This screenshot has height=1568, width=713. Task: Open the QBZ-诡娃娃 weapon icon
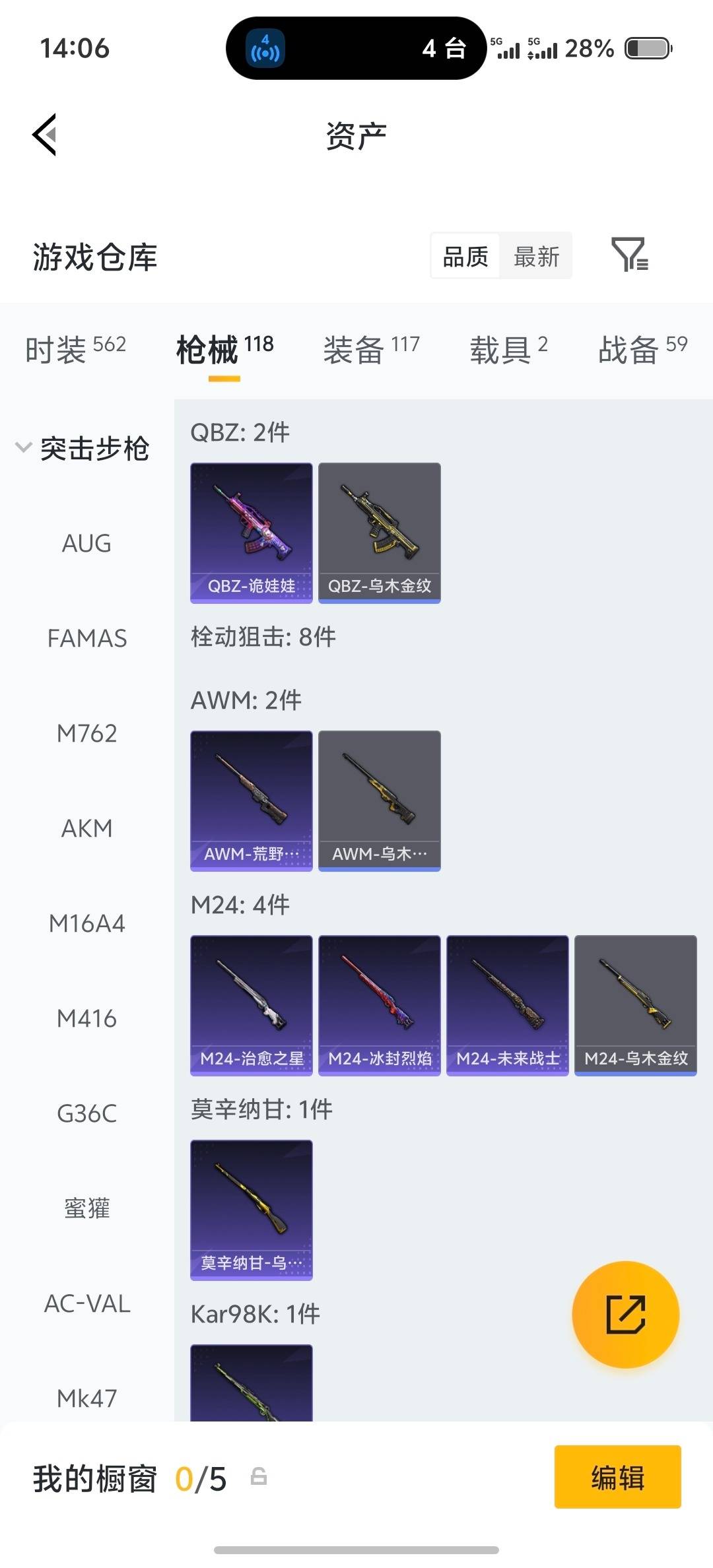(x=252, y=532)
